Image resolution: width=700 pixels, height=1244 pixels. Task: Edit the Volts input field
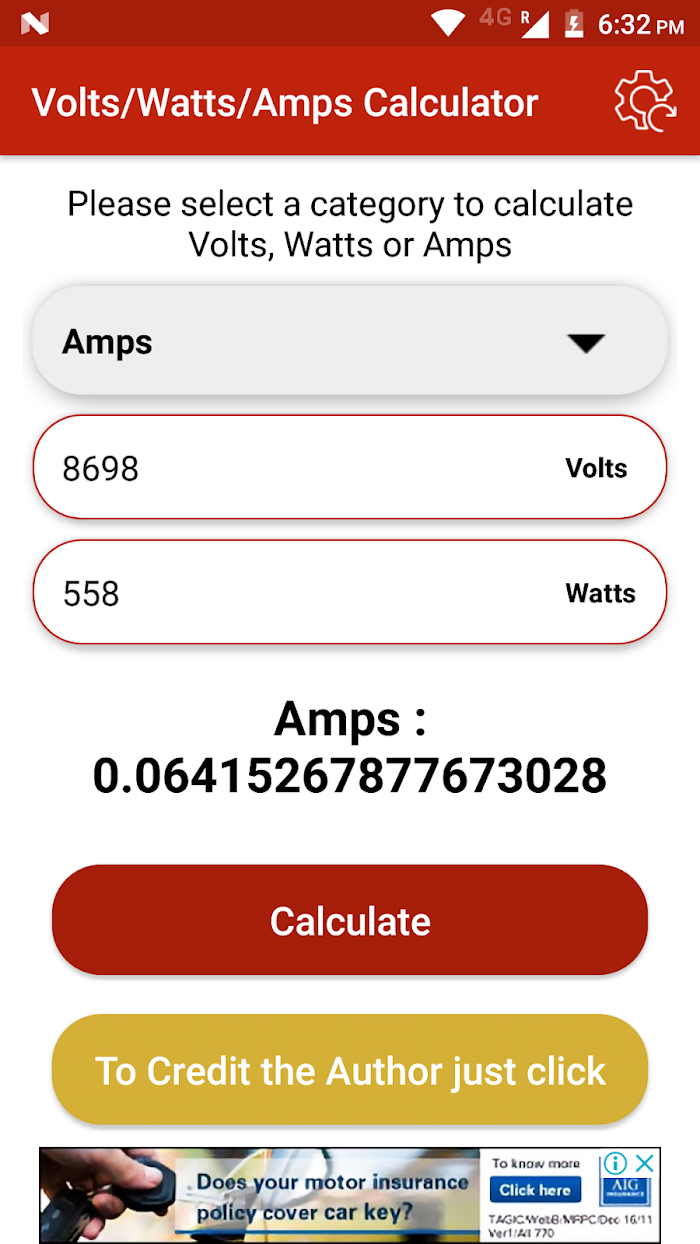click(x=350, y=467)
